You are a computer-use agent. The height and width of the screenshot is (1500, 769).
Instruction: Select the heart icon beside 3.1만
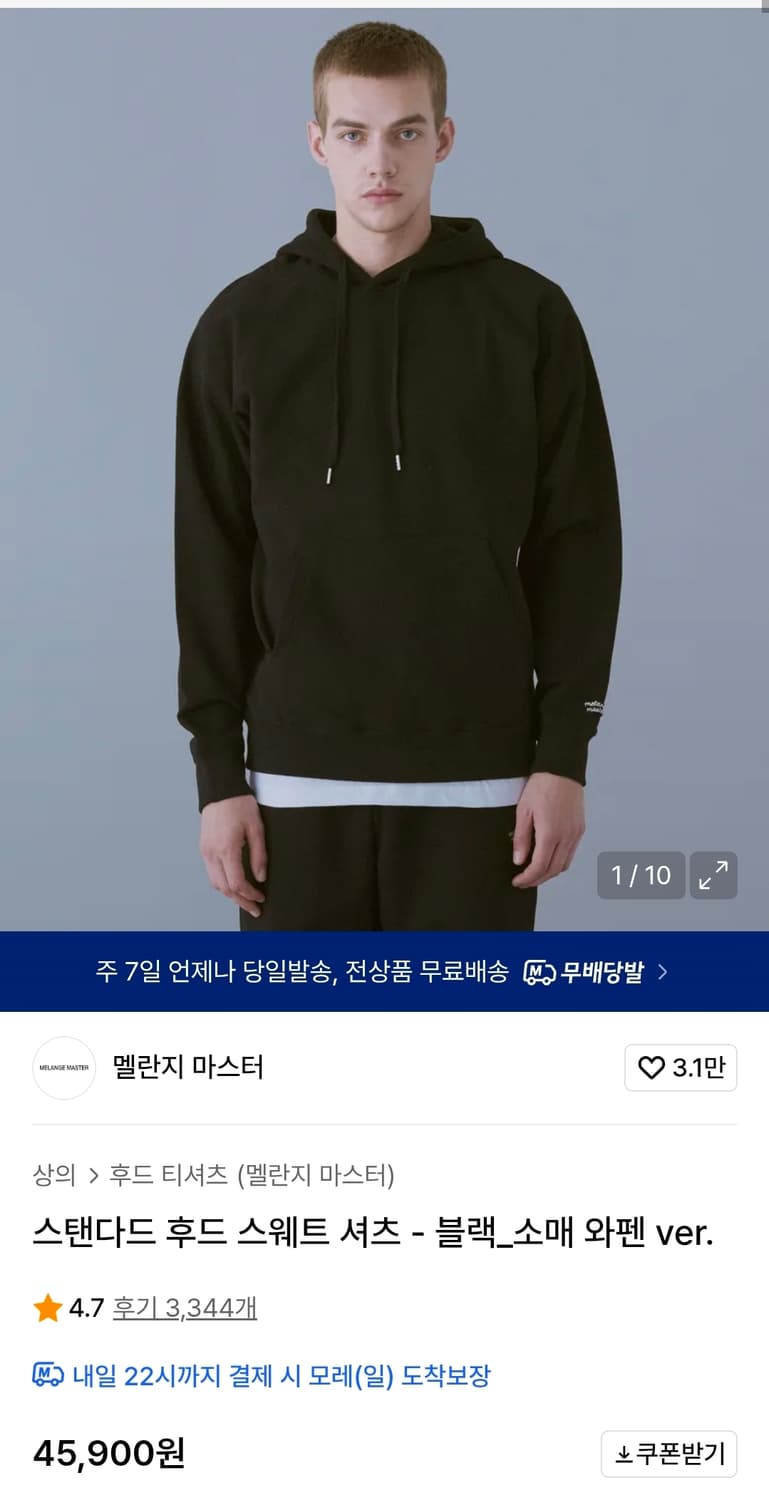(650, 1068)
